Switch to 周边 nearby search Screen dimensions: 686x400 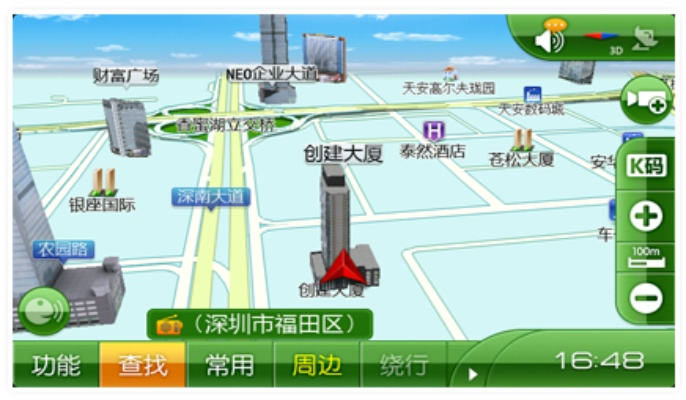317,365
